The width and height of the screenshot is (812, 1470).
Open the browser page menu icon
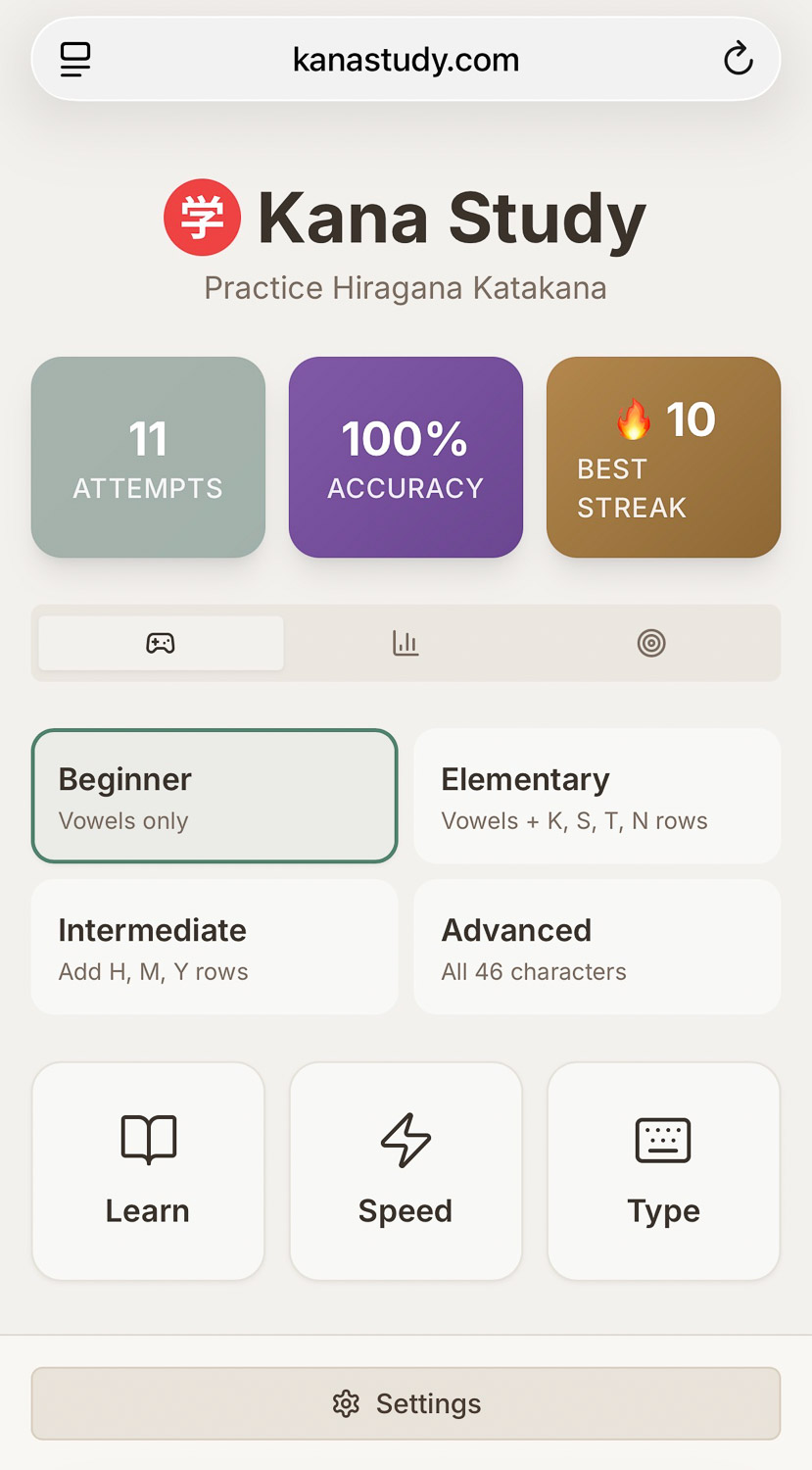point(75,60)
